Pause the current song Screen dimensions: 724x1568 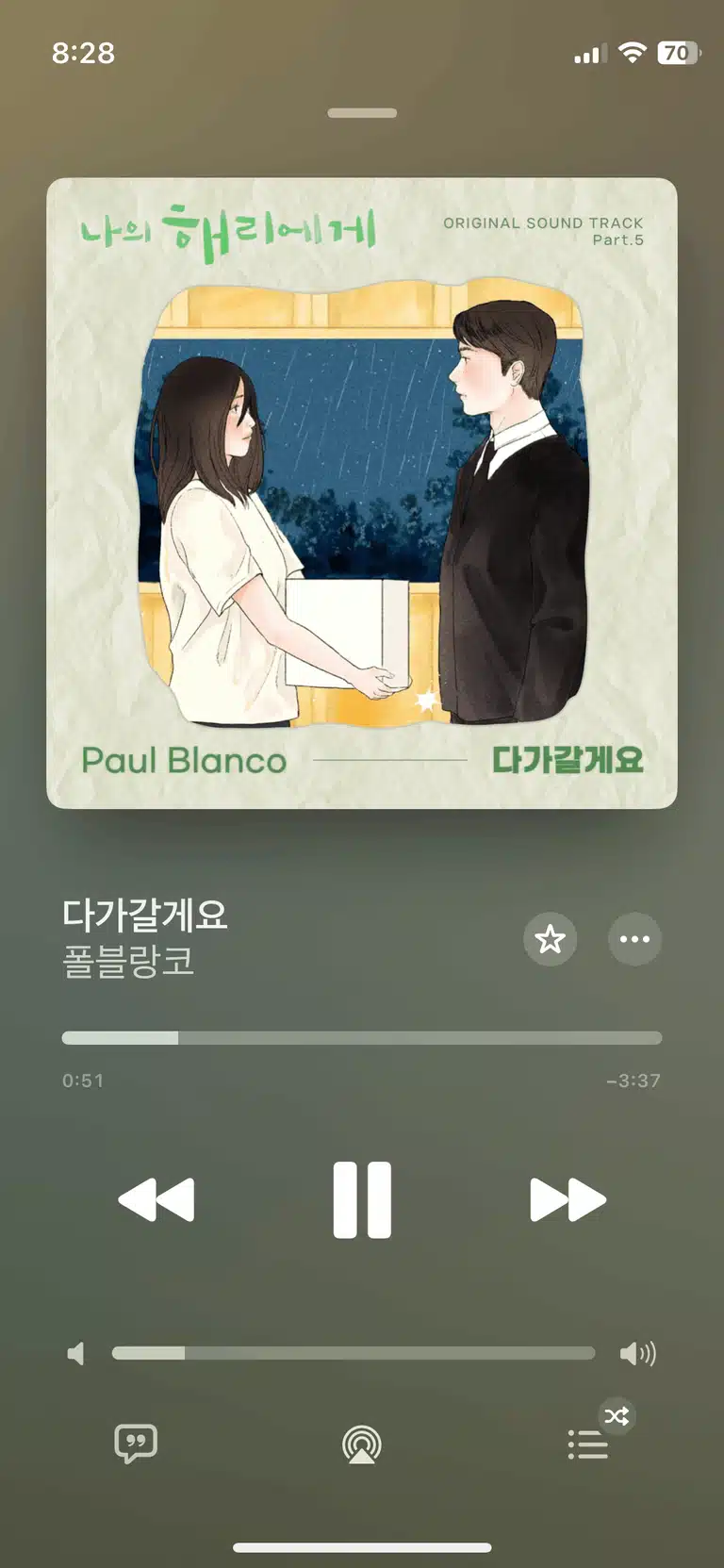pos(362,1199)
